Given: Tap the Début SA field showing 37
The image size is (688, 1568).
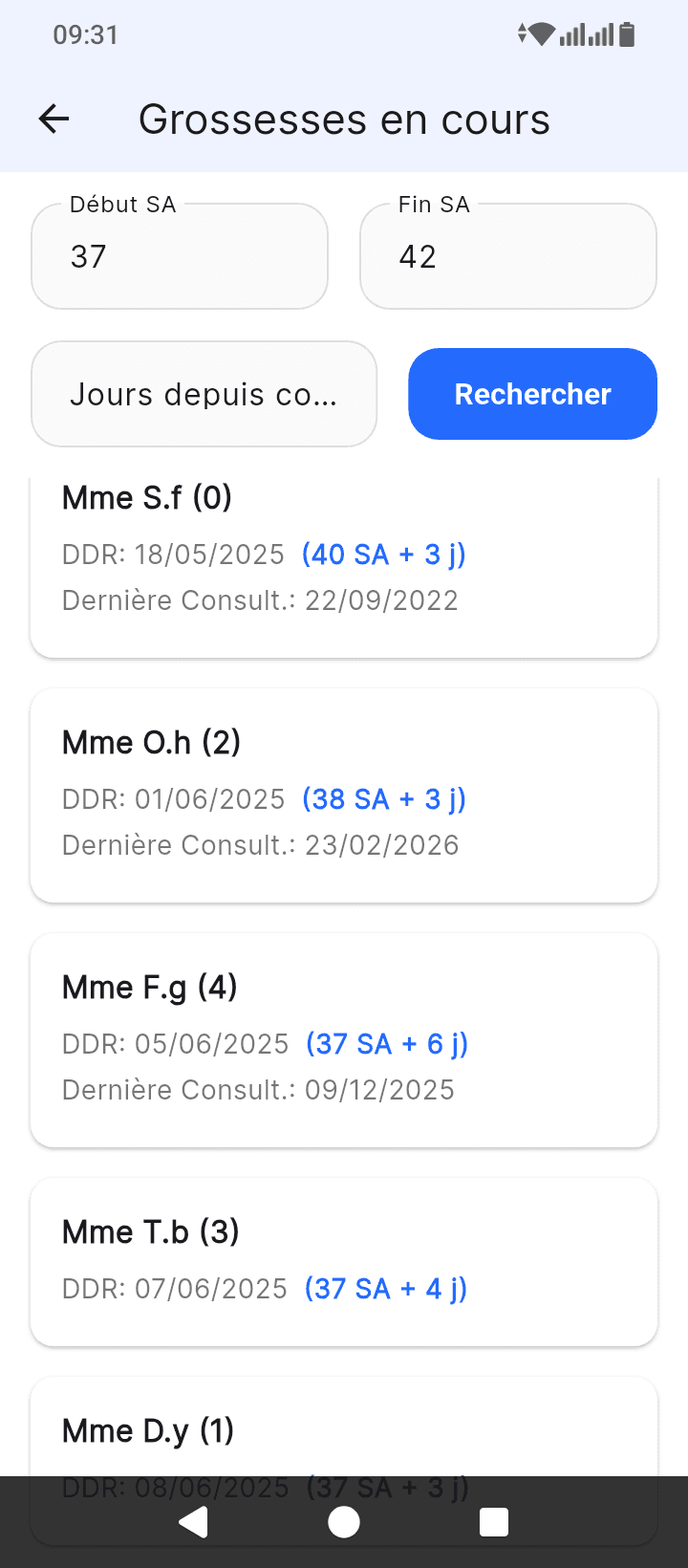Looking at the screenshot, I should (179, 255).
